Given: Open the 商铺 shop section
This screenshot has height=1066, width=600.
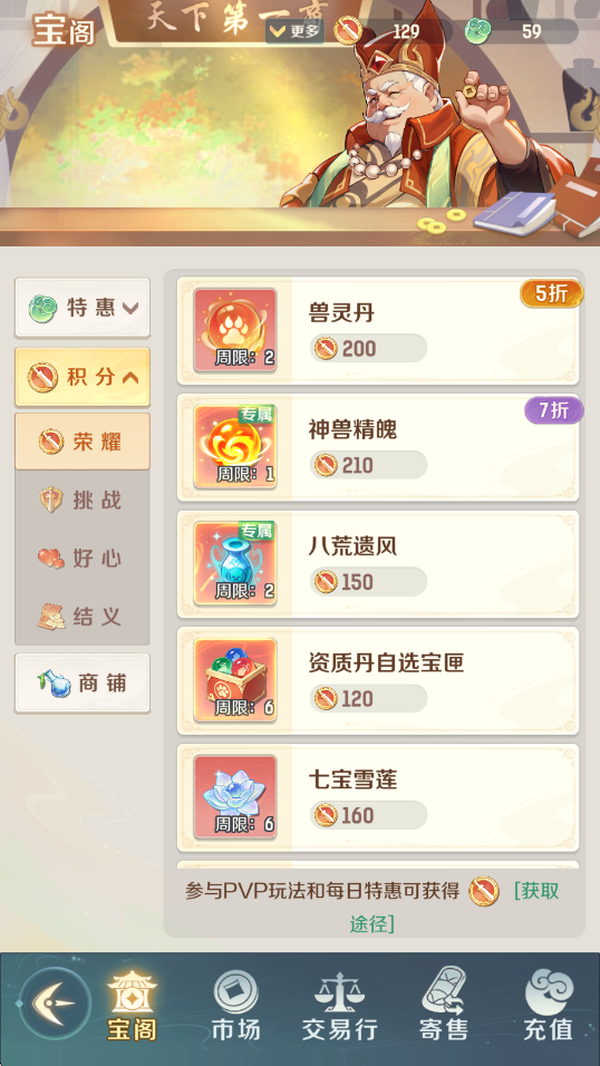Looking at the screenshot, I should click(x=82, y=683).
